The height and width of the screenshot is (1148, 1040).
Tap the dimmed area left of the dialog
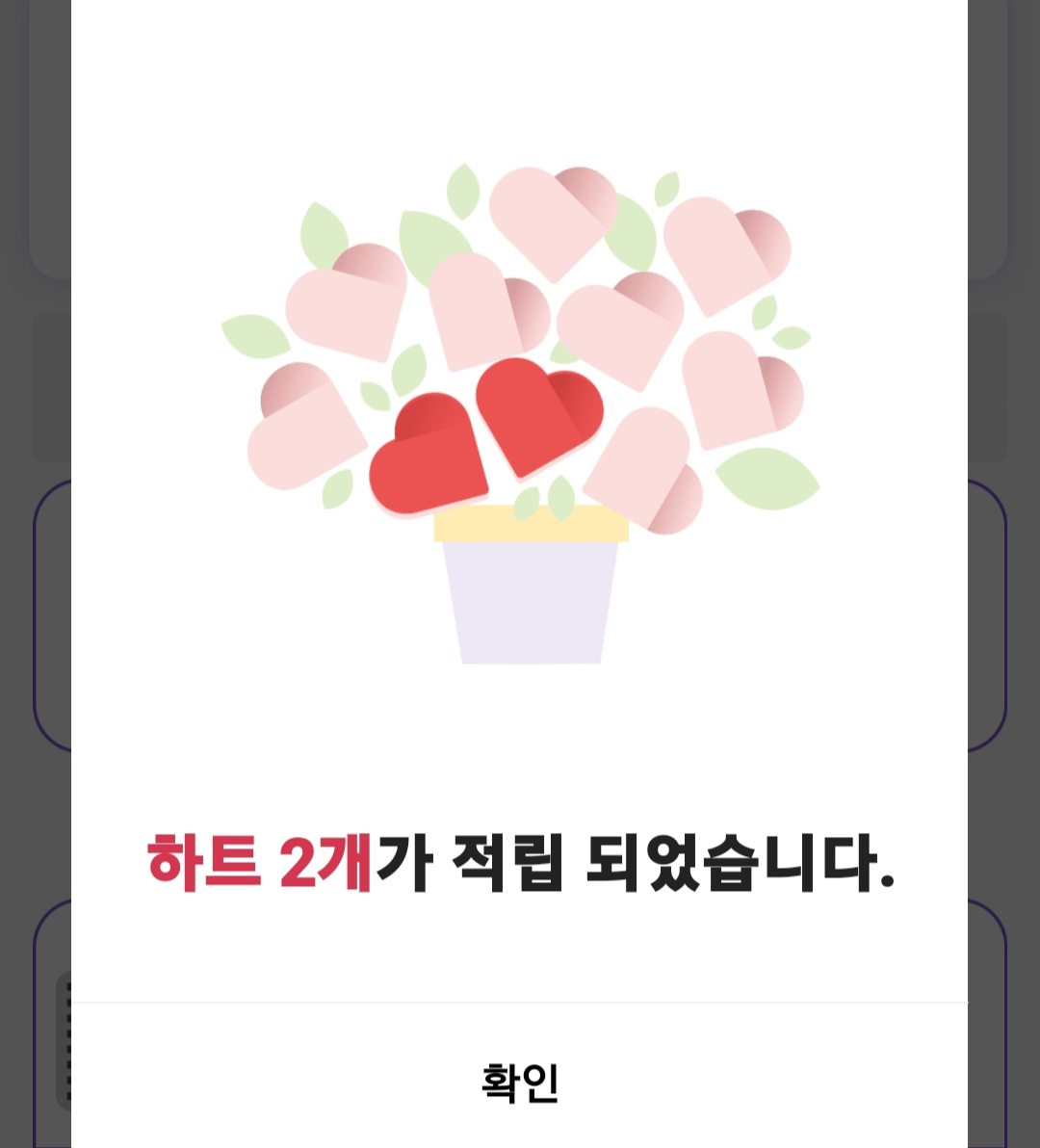34,578
